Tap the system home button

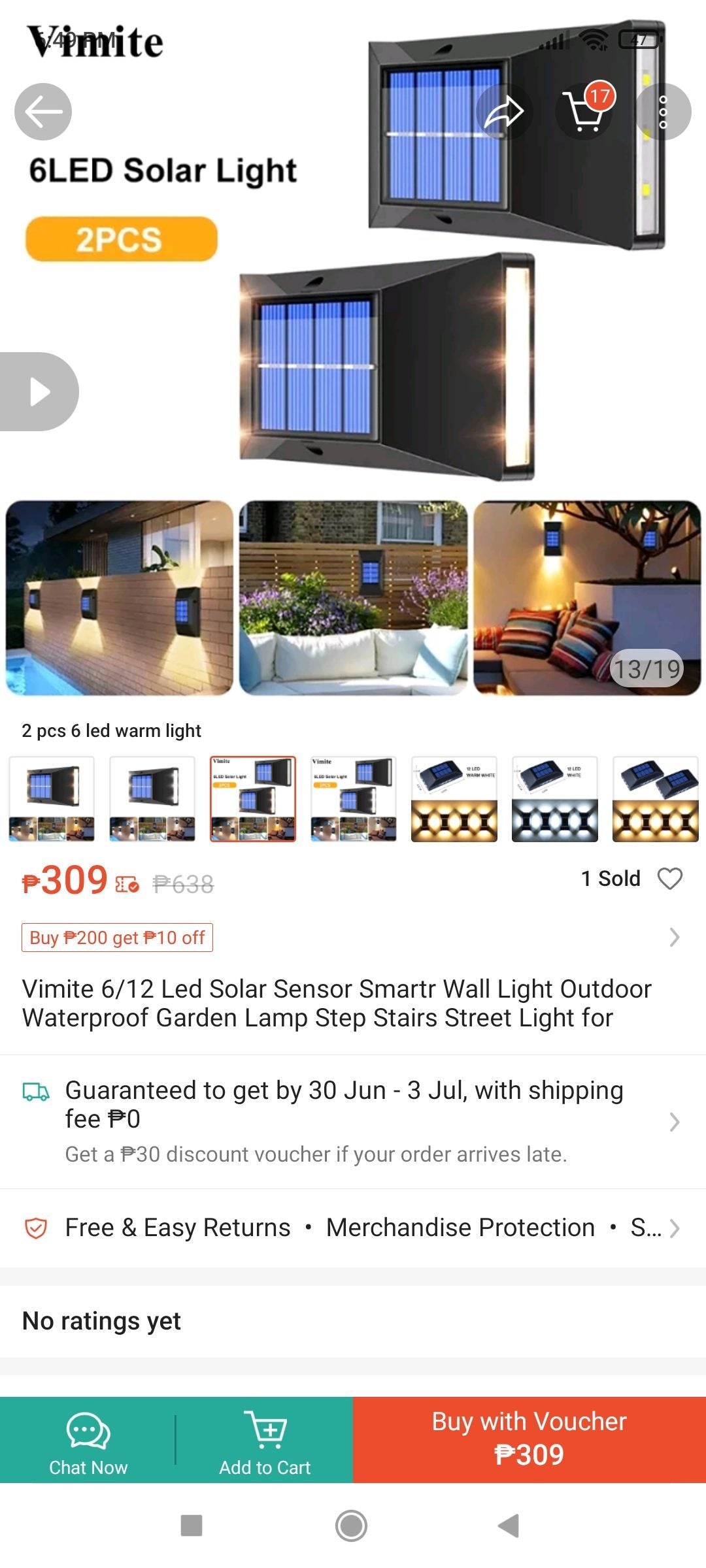coord(352,1526)
